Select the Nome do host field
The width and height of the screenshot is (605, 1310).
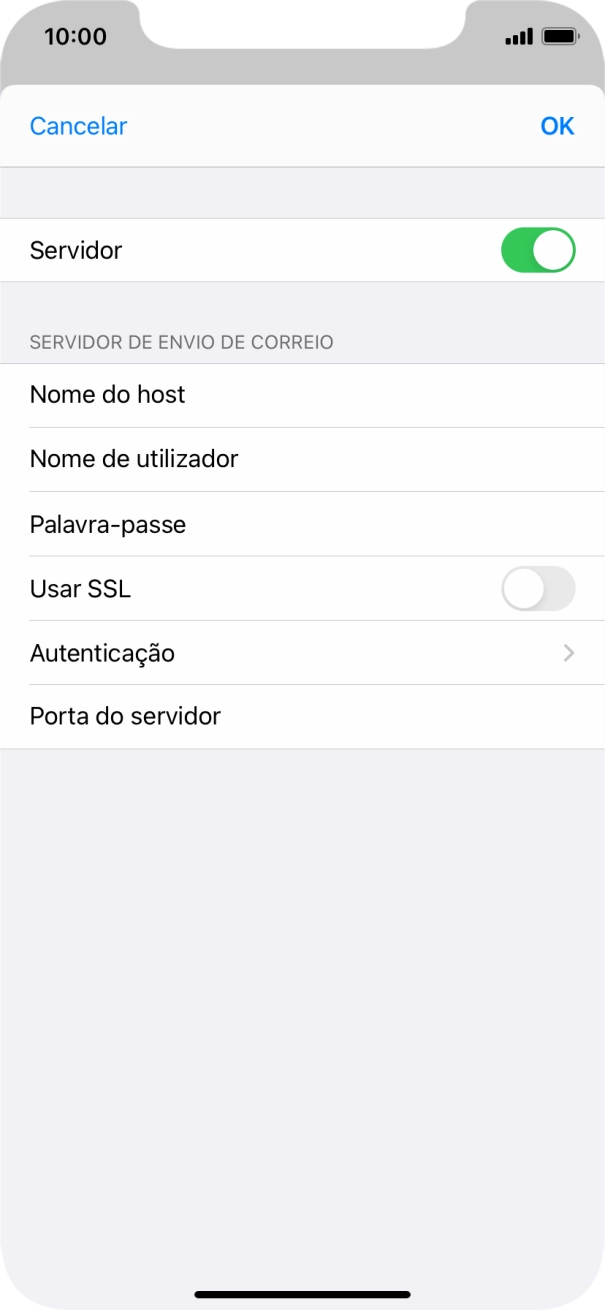point(302,395)
